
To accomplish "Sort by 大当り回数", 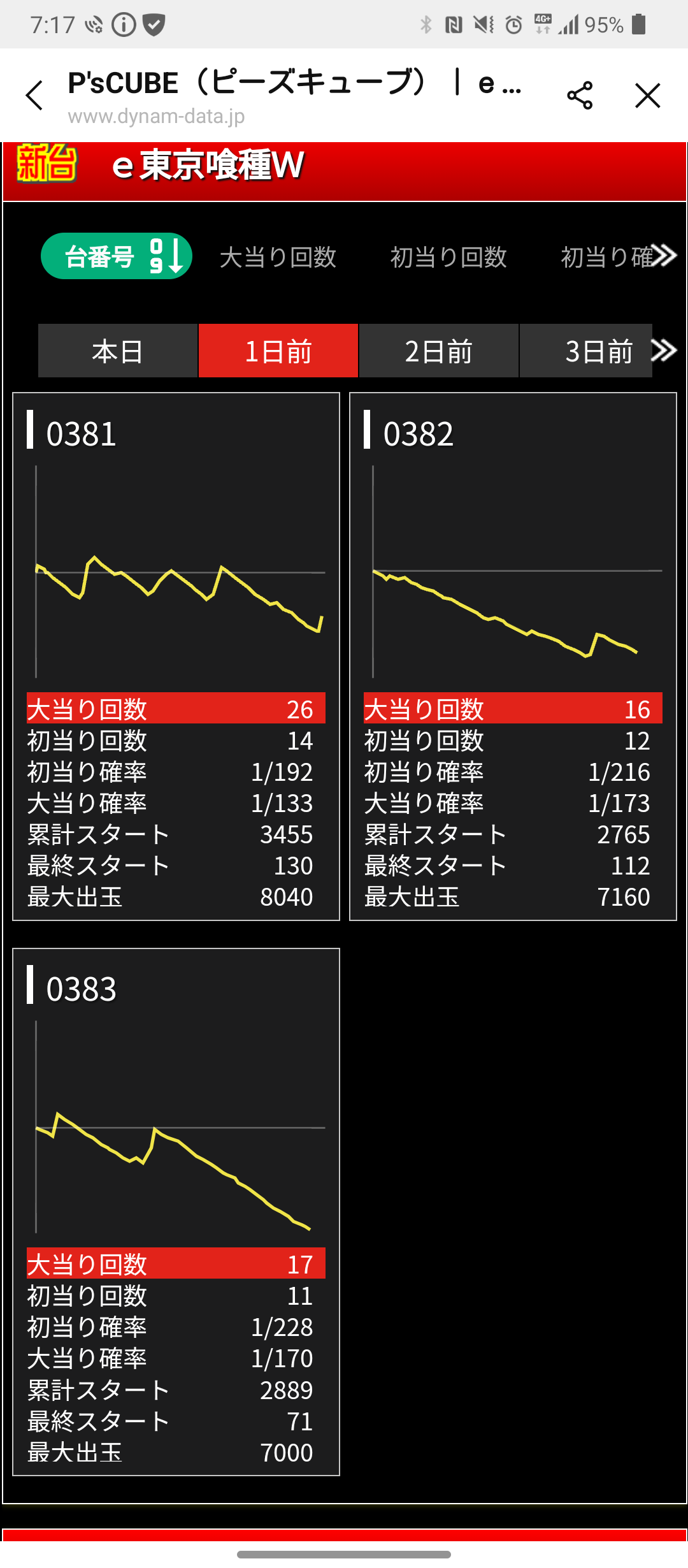I will 278,258.
